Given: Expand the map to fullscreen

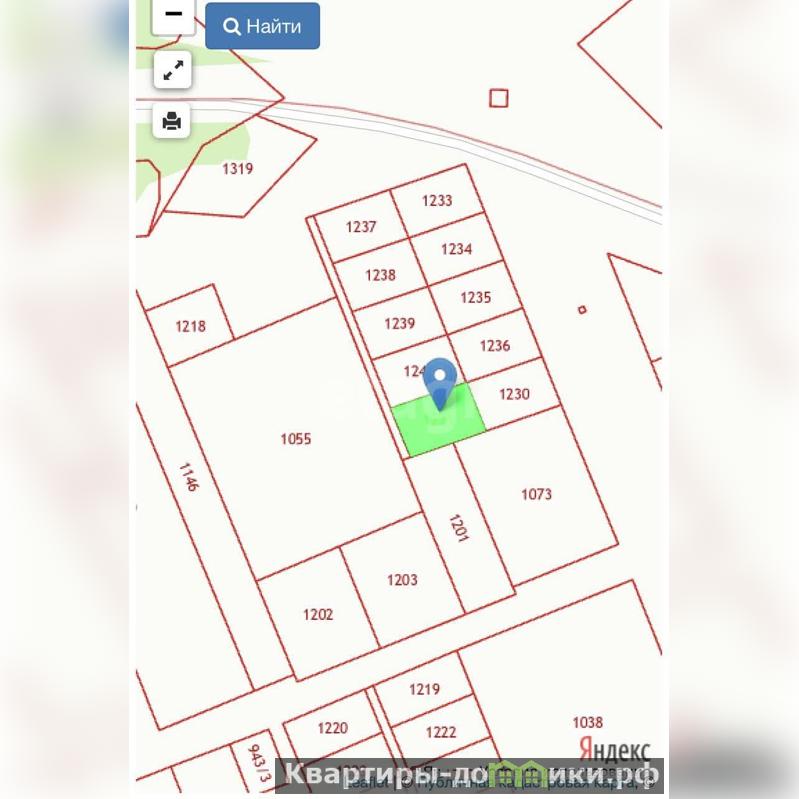Looking at the screenshot, I should [x=172, y=70].
